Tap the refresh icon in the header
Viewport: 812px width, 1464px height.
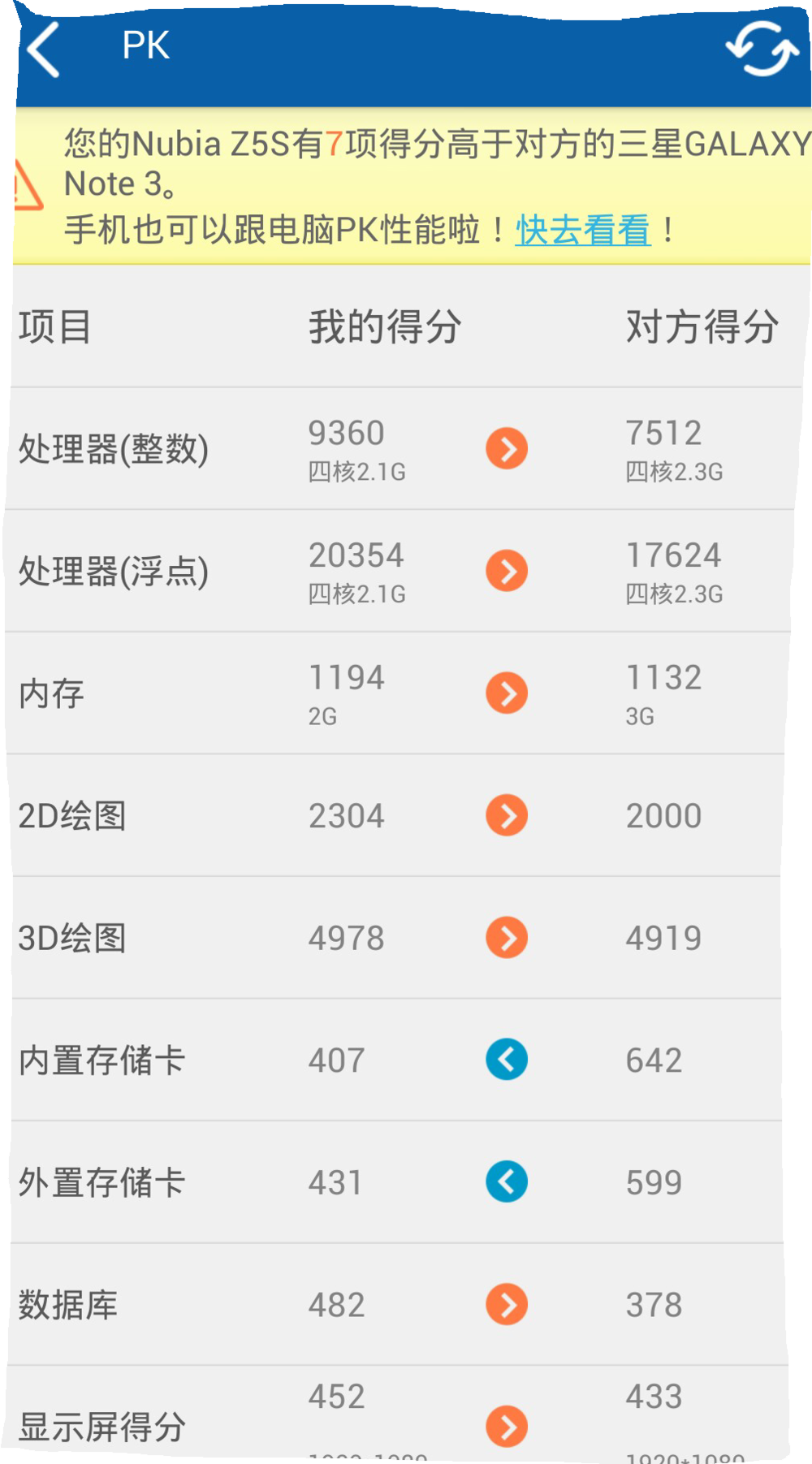pos(761,49)
